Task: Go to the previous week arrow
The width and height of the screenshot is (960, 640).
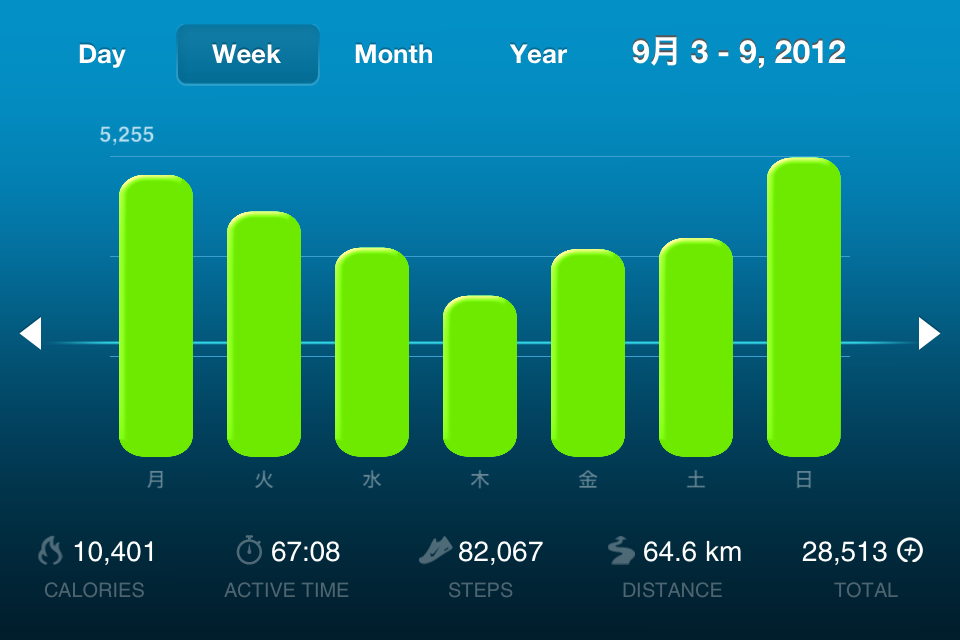Action: (x=31, y=334)
